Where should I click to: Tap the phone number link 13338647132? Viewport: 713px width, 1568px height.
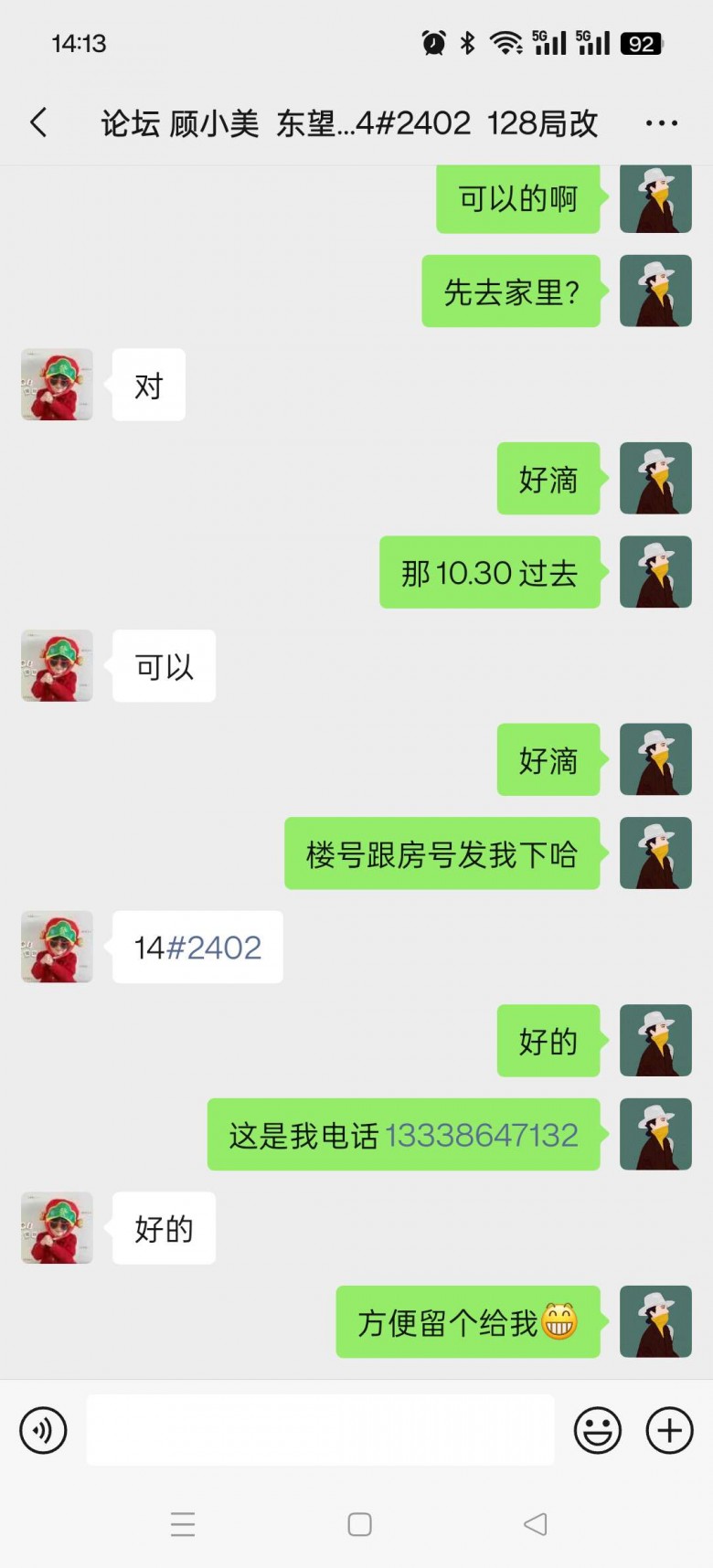coord(482,1136)
